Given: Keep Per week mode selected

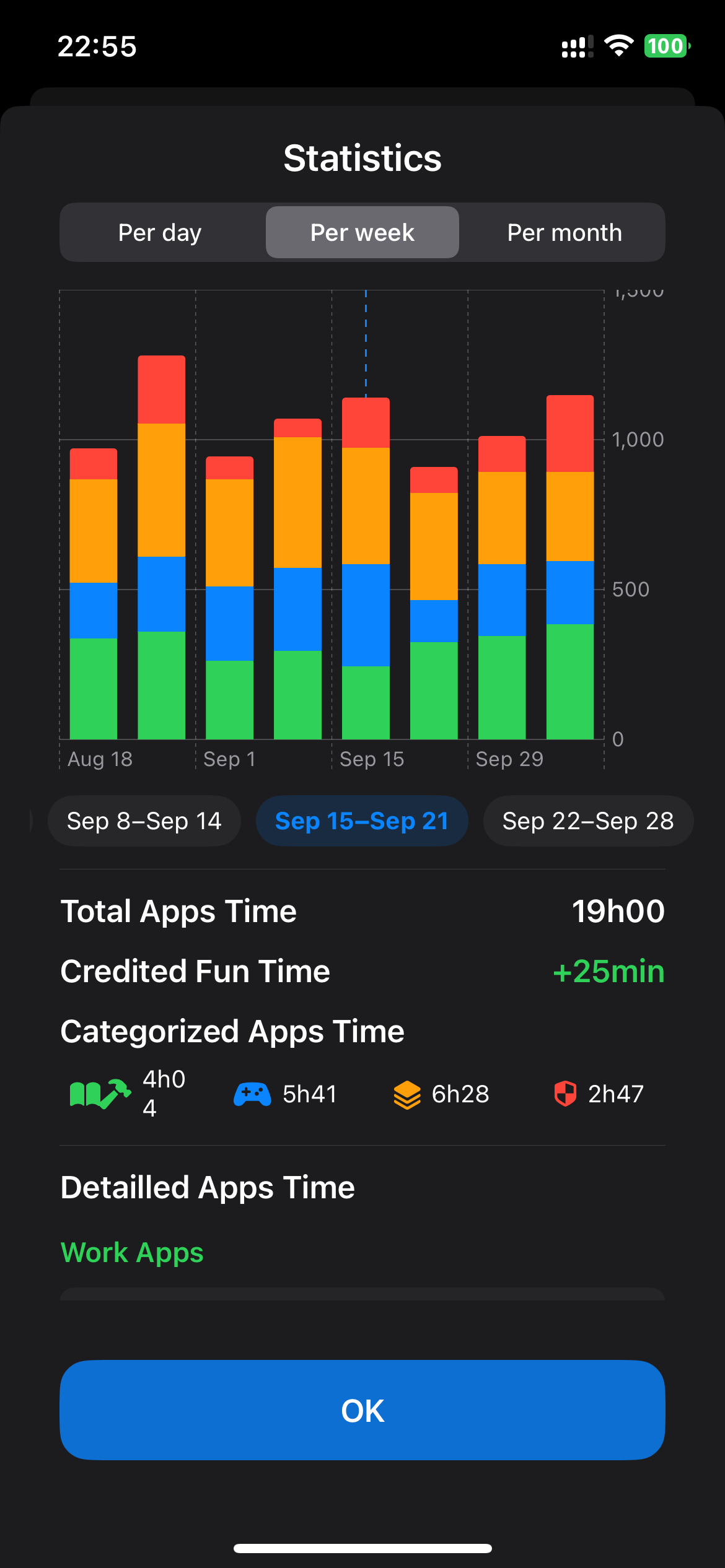Looking at the screenshot, I should [x=362, y=232].
